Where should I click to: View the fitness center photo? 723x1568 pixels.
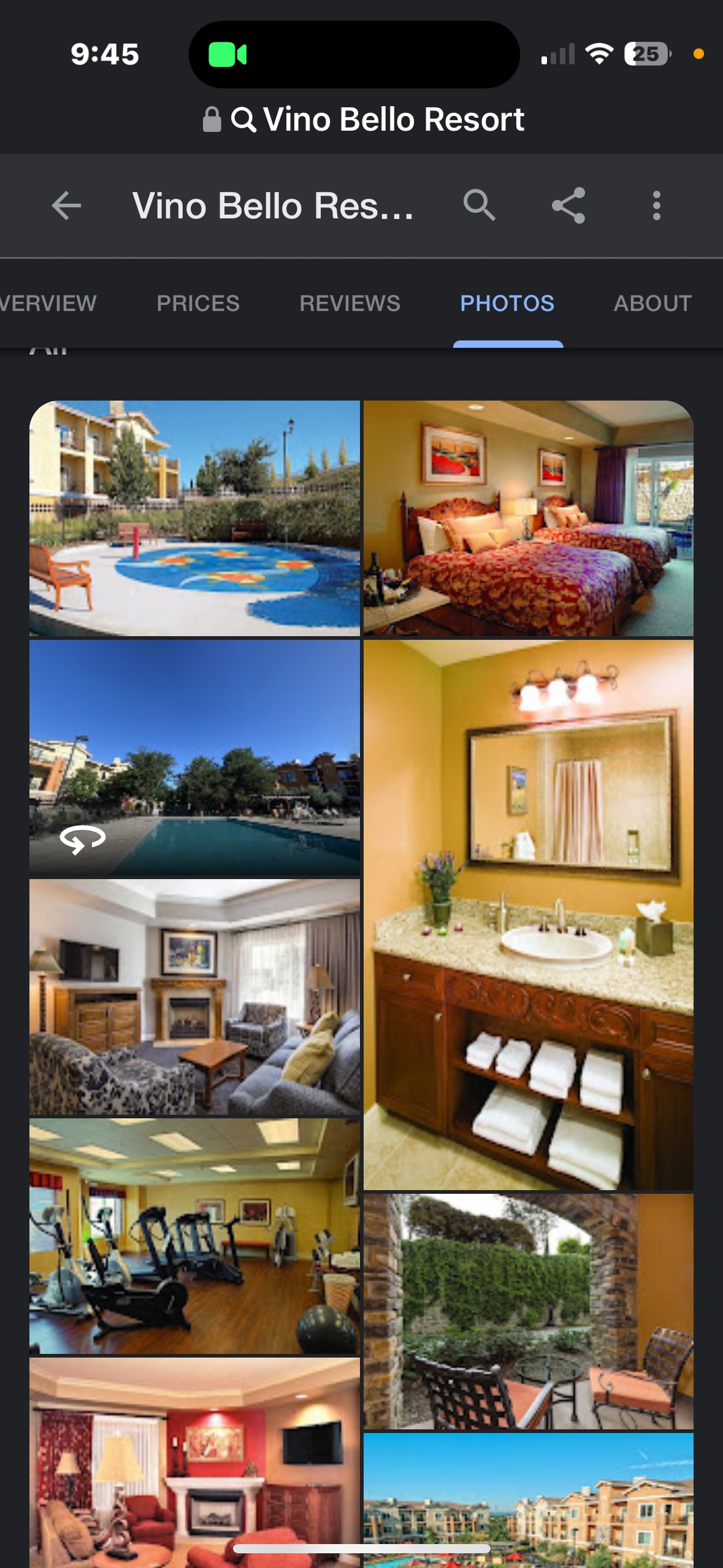[194, 1236]
